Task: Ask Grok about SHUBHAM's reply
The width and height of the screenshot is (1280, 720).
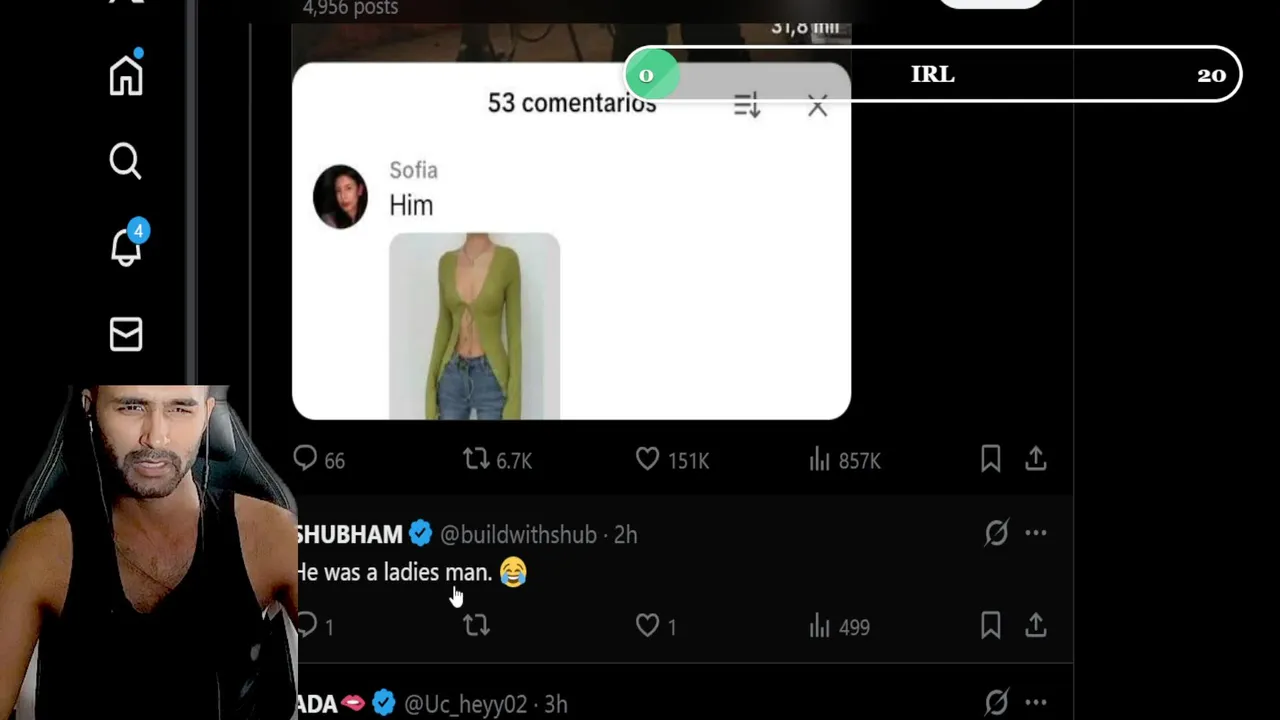Action: pyautogui.click(x=996, y=533)
